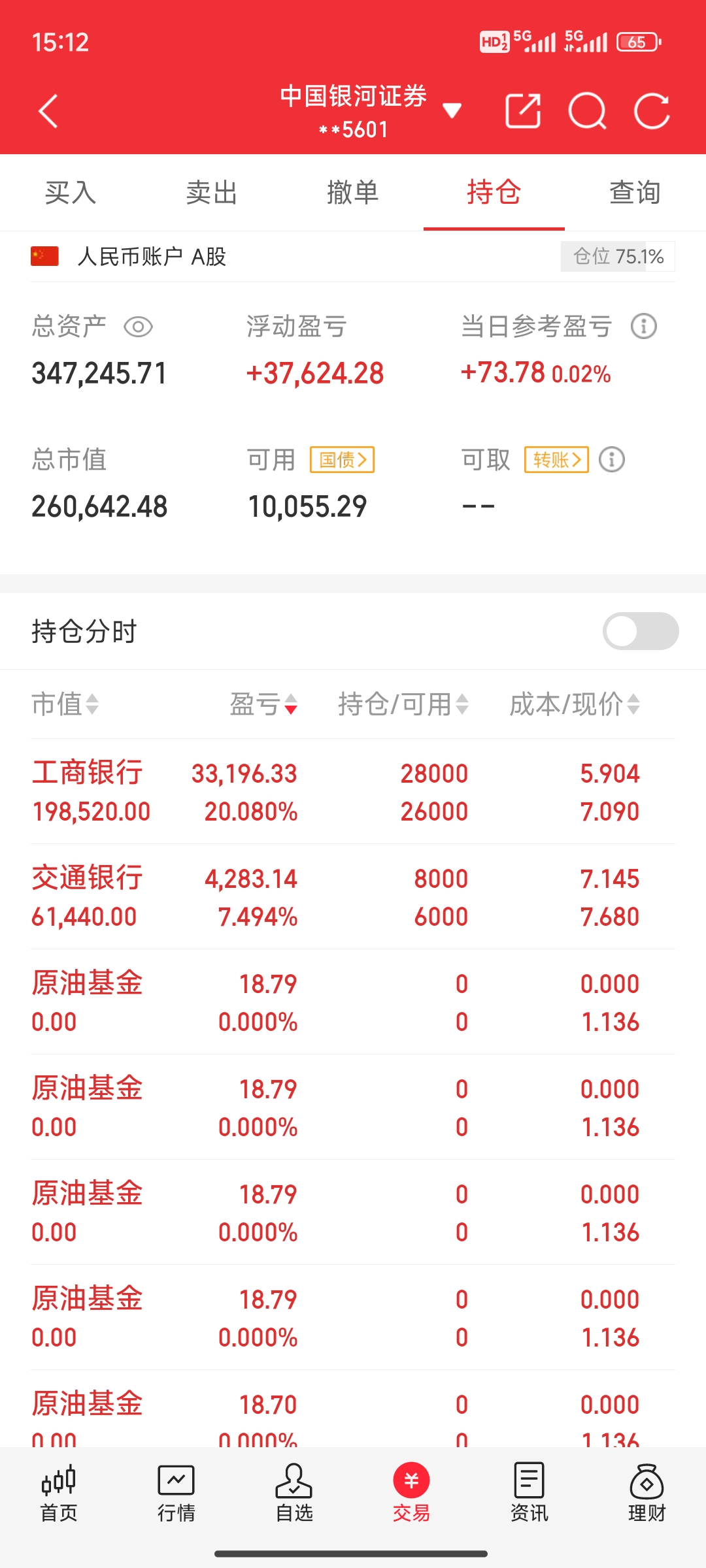Open the 撤单 tab
The height and width of the screenshot is (1568, 706).
(x=353, y=193)
